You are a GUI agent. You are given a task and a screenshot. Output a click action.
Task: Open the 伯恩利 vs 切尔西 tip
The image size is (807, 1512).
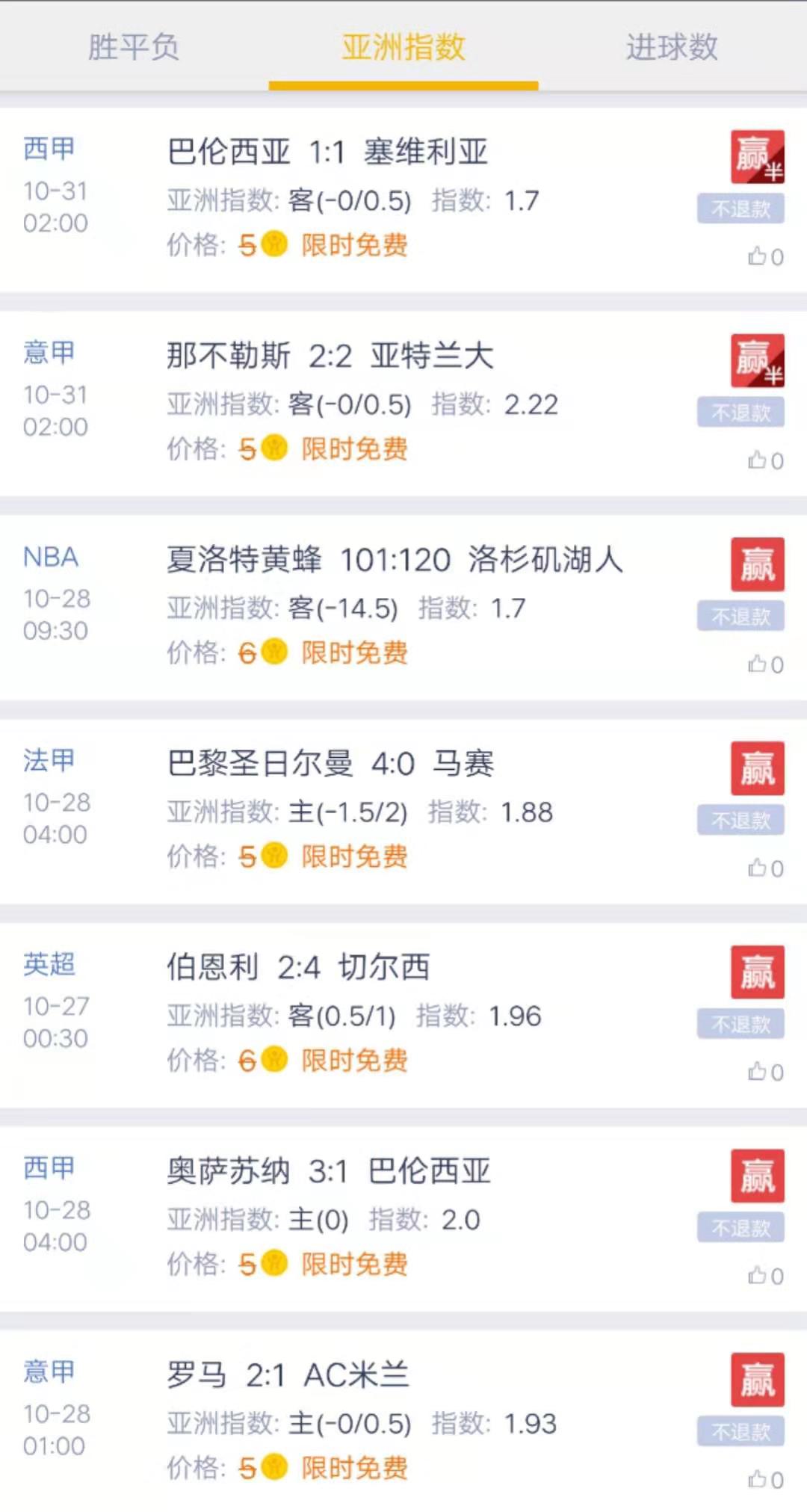(403, 1016)
